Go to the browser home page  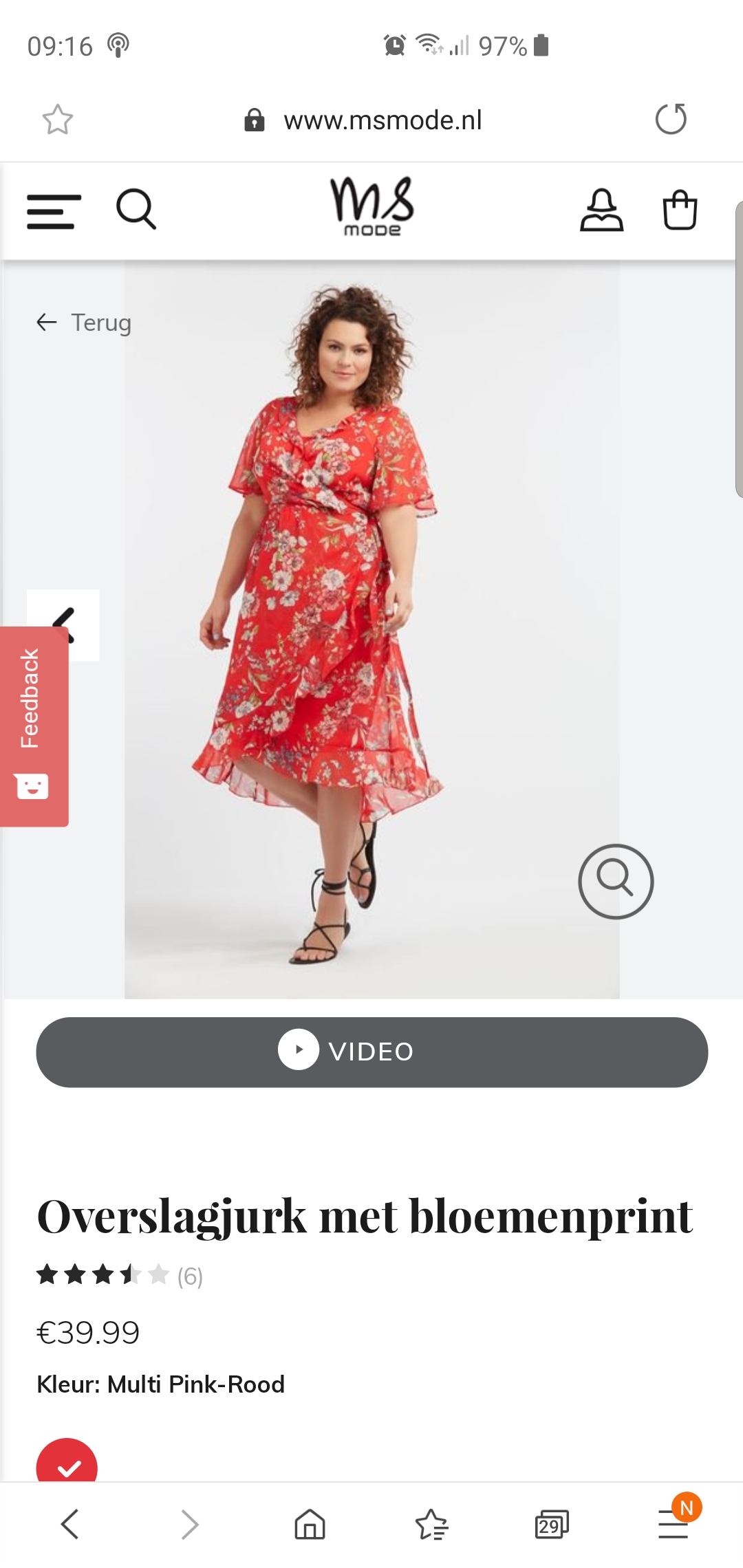point(310,1525)
